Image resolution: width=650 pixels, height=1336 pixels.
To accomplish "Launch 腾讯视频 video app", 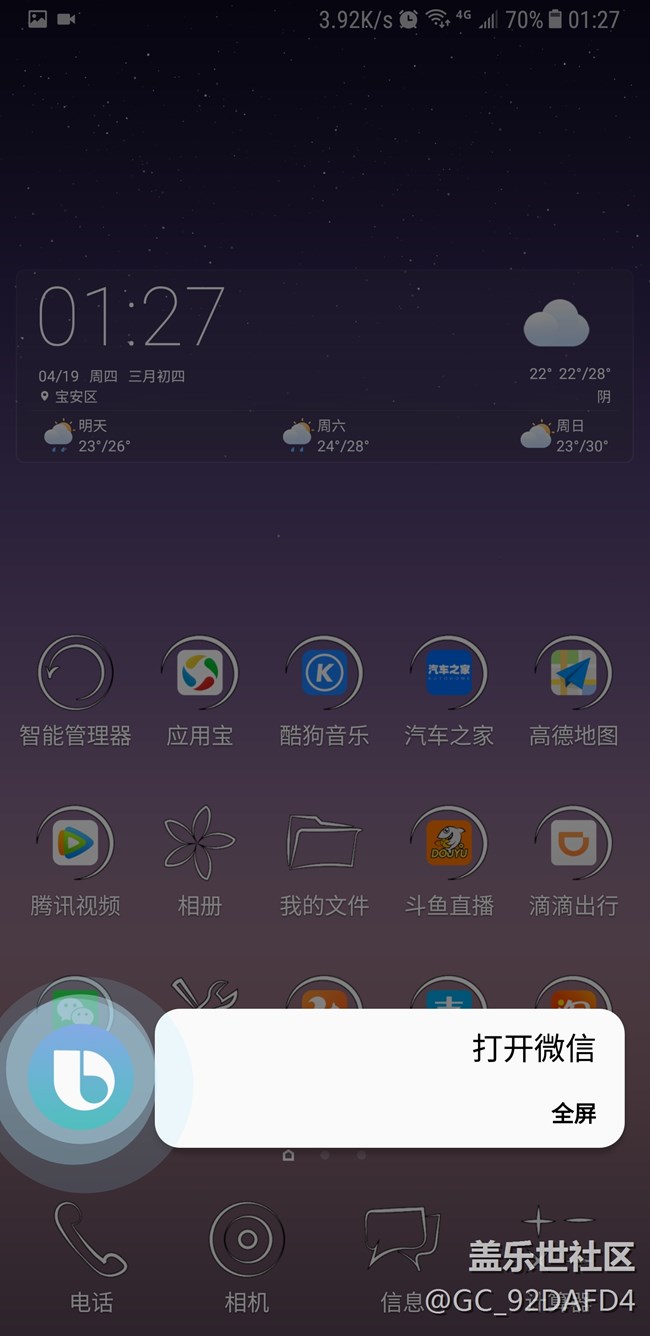I will (75, 843).
